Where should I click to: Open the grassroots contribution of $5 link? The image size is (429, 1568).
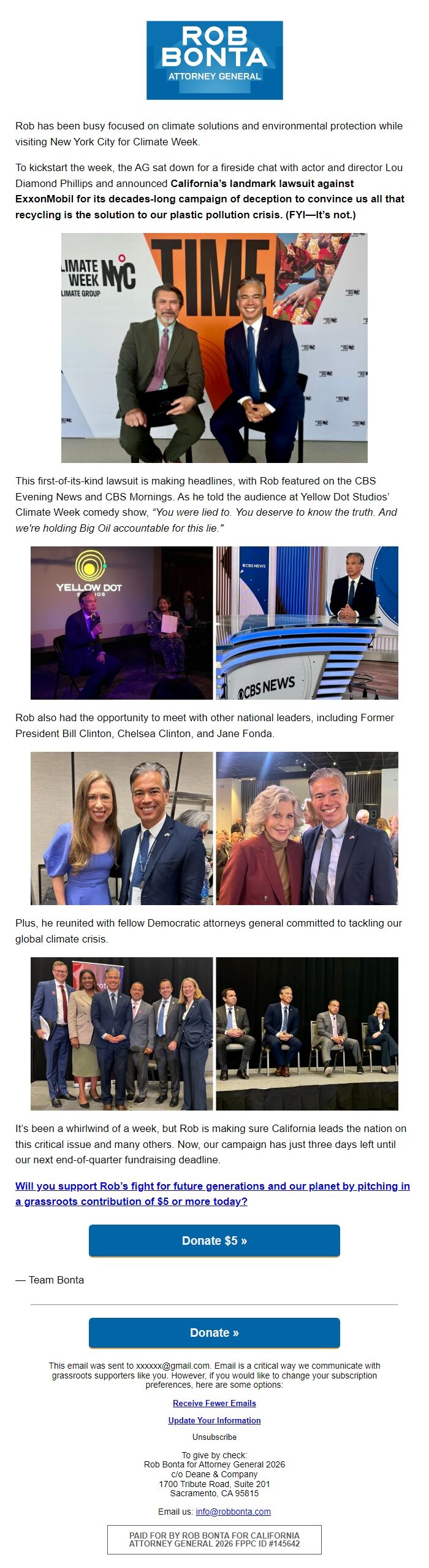pos(212,1193)
